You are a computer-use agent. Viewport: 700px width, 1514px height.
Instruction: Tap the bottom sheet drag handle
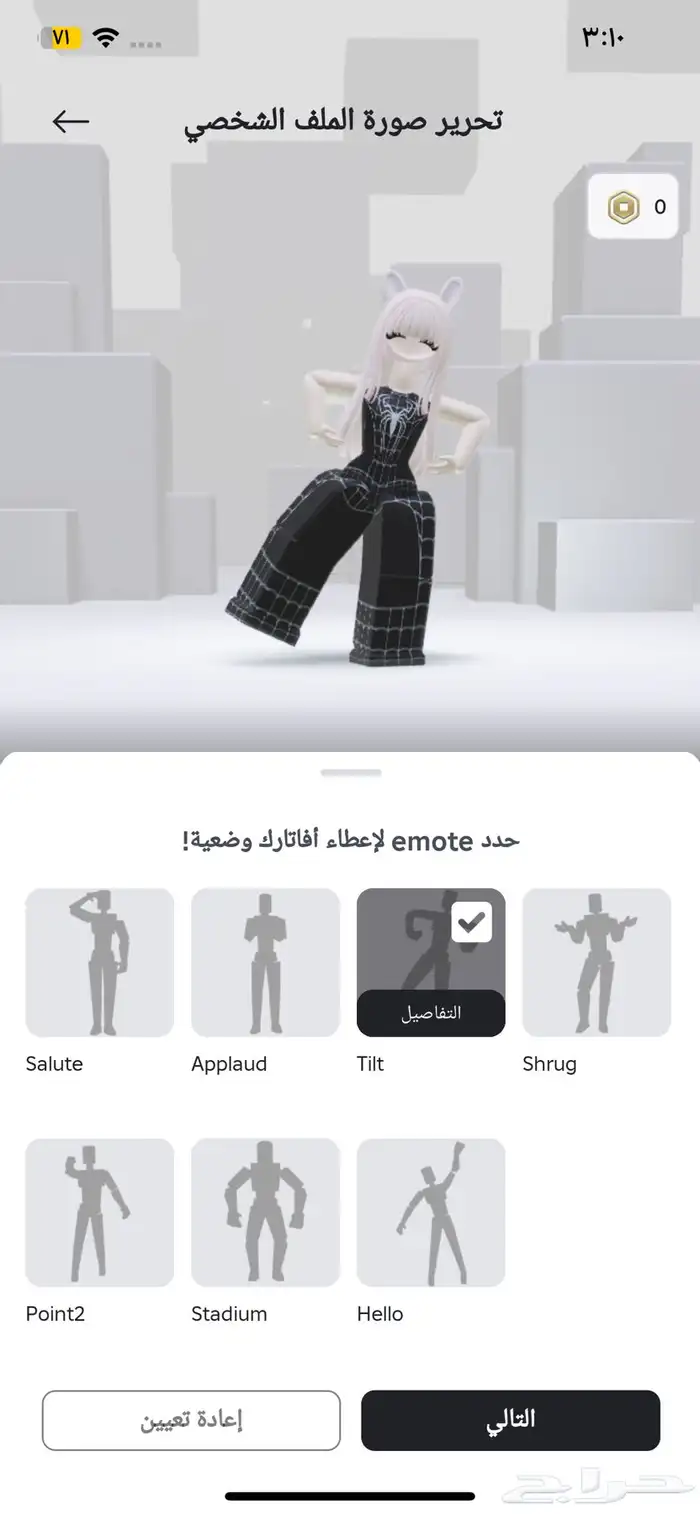pyautogui.click(x=351, y=773)
